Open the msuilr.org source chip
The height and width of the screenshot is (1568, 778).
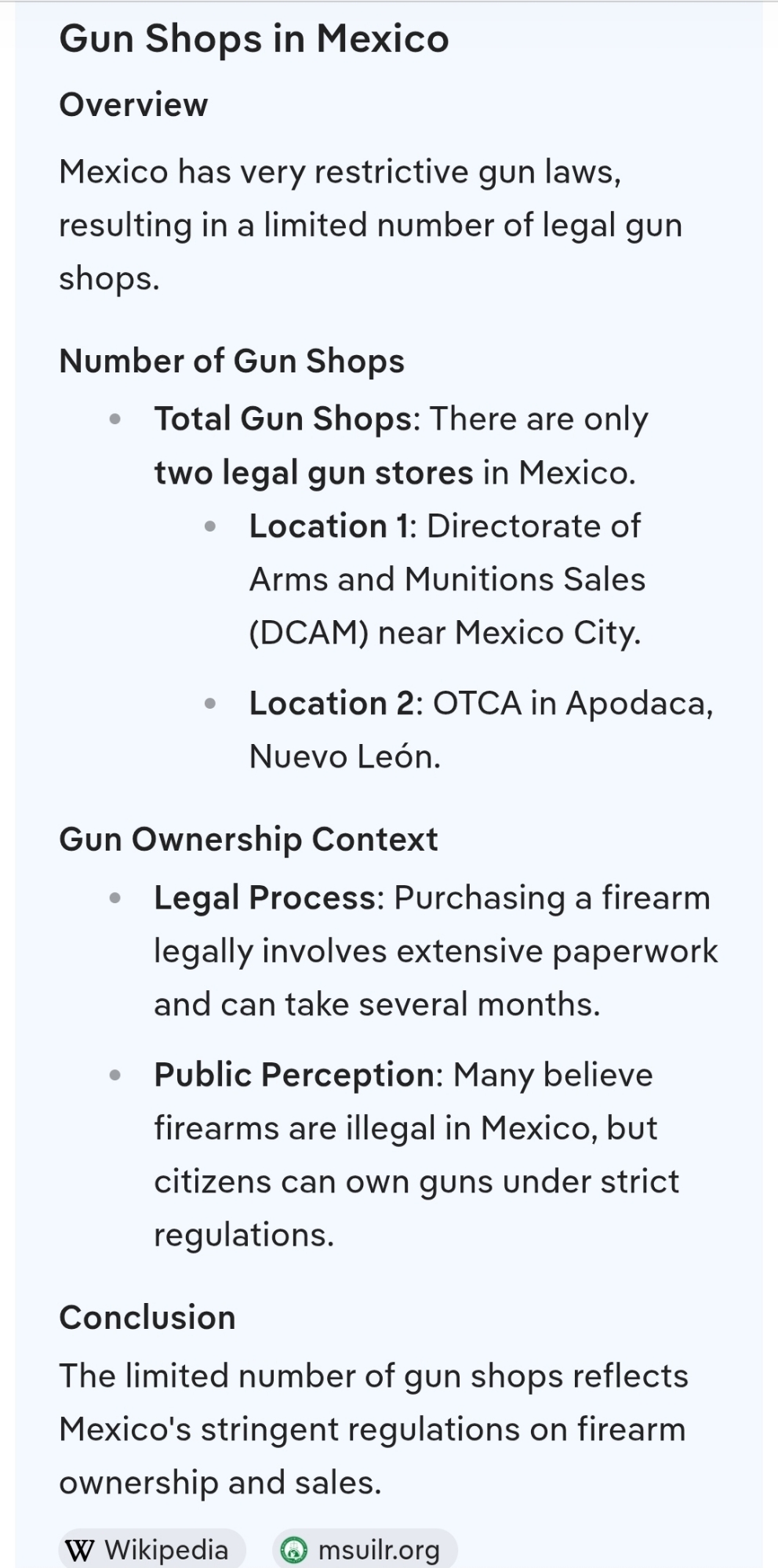[365, 1549]
